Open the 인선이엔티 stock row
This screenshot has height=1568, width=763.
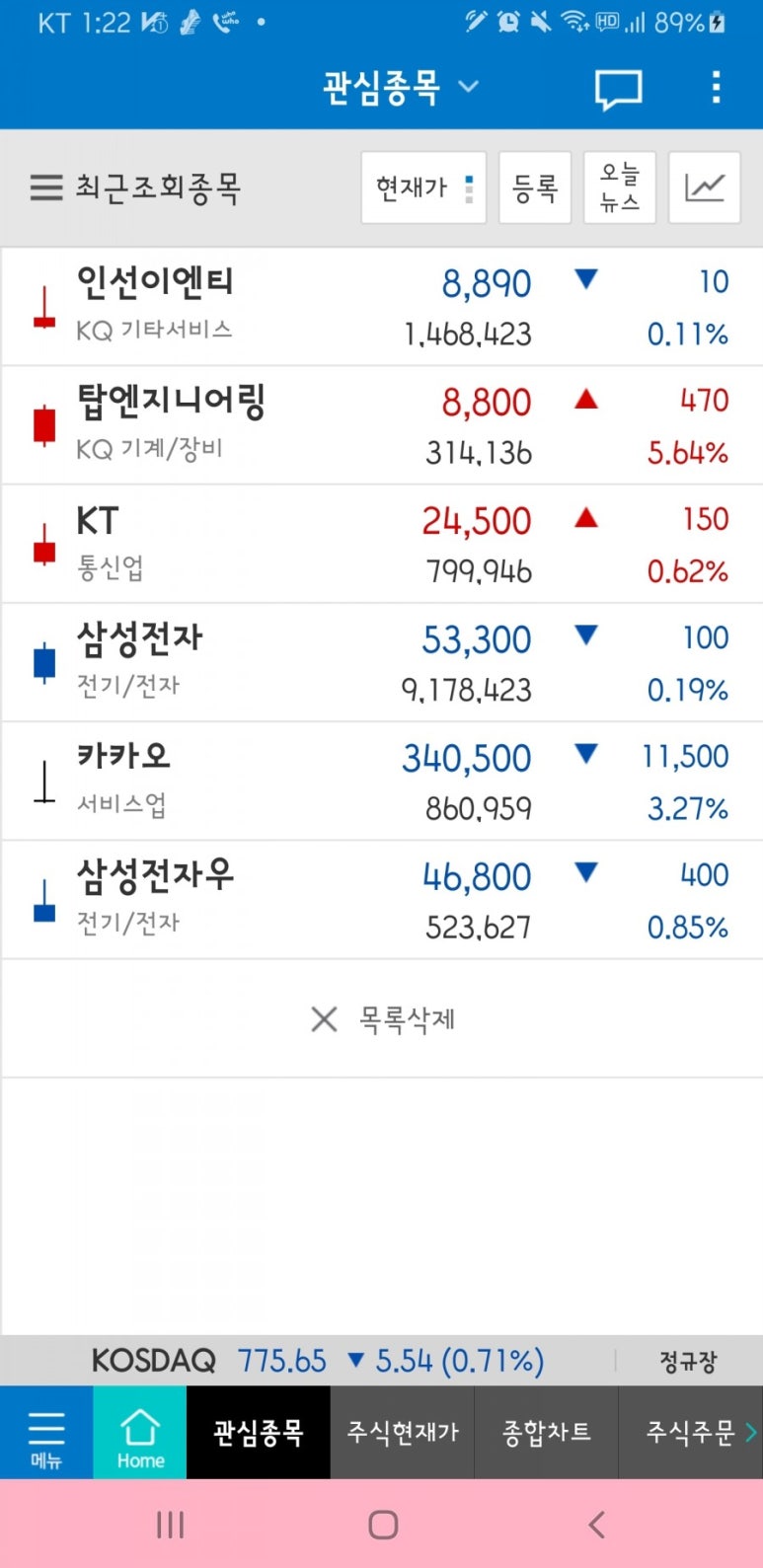(381, 306)
